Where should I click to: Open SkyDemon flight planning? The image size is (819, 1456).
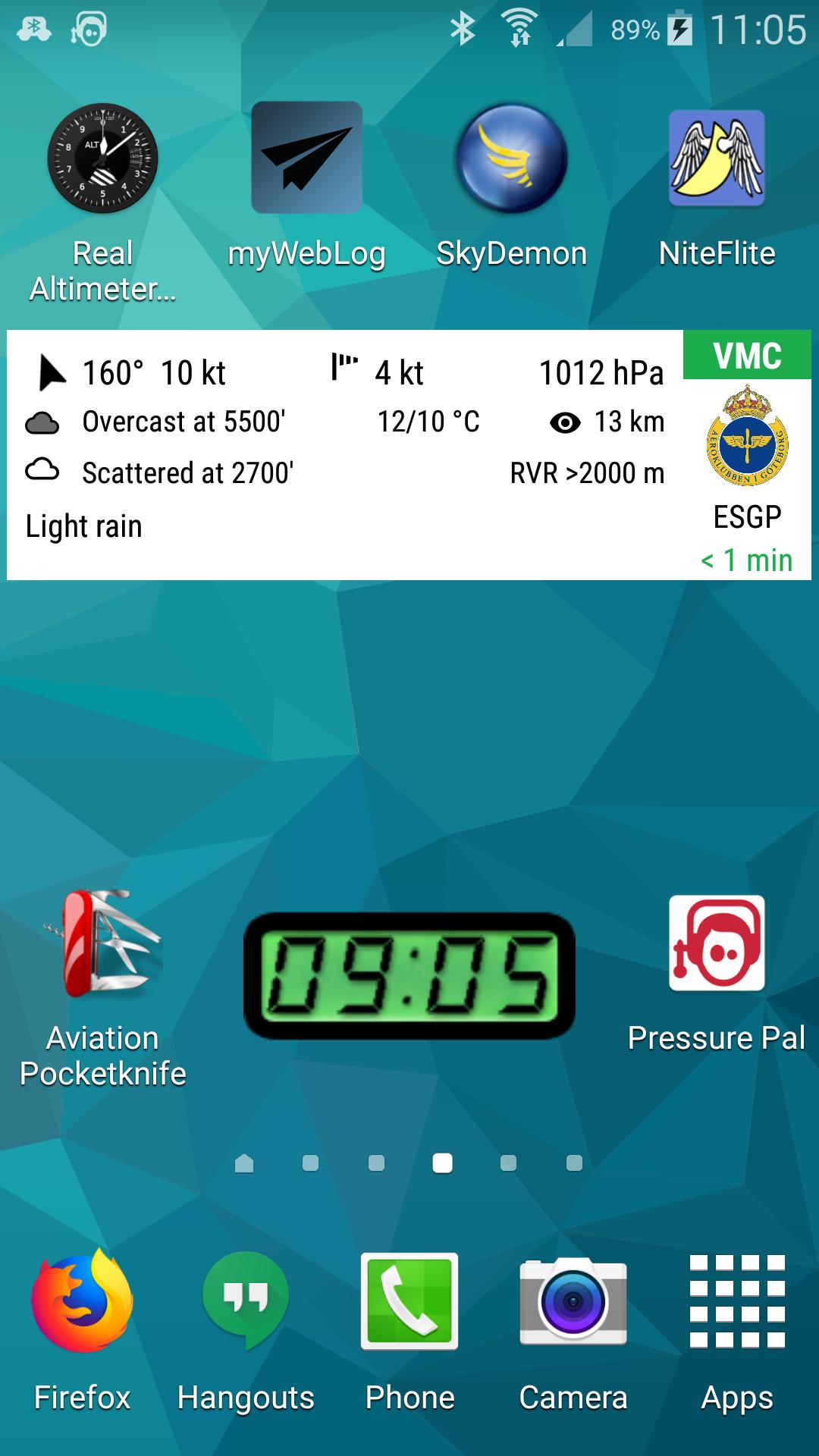pos(512,159)
